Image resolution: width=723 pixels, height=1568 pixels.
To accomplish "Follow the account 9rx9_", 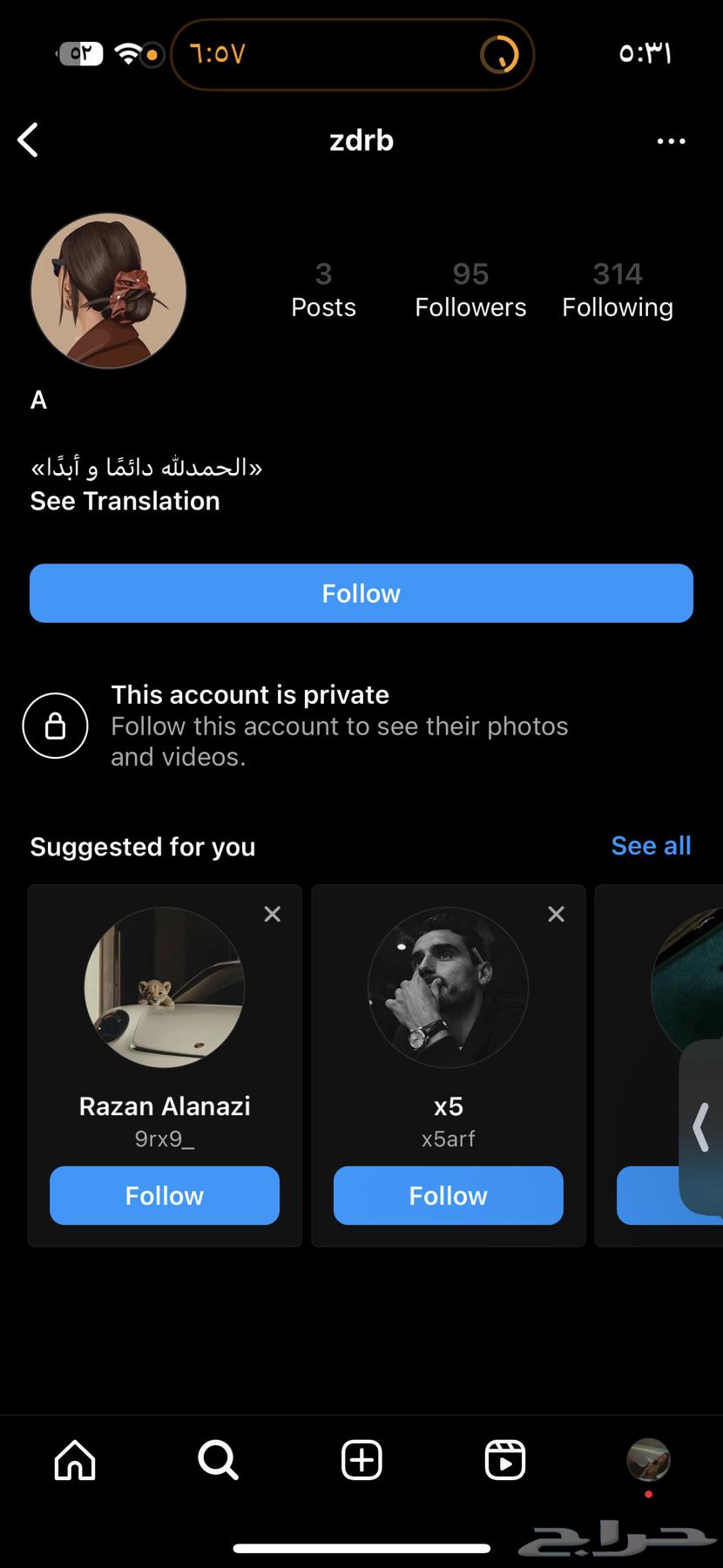I will 164,1195.
